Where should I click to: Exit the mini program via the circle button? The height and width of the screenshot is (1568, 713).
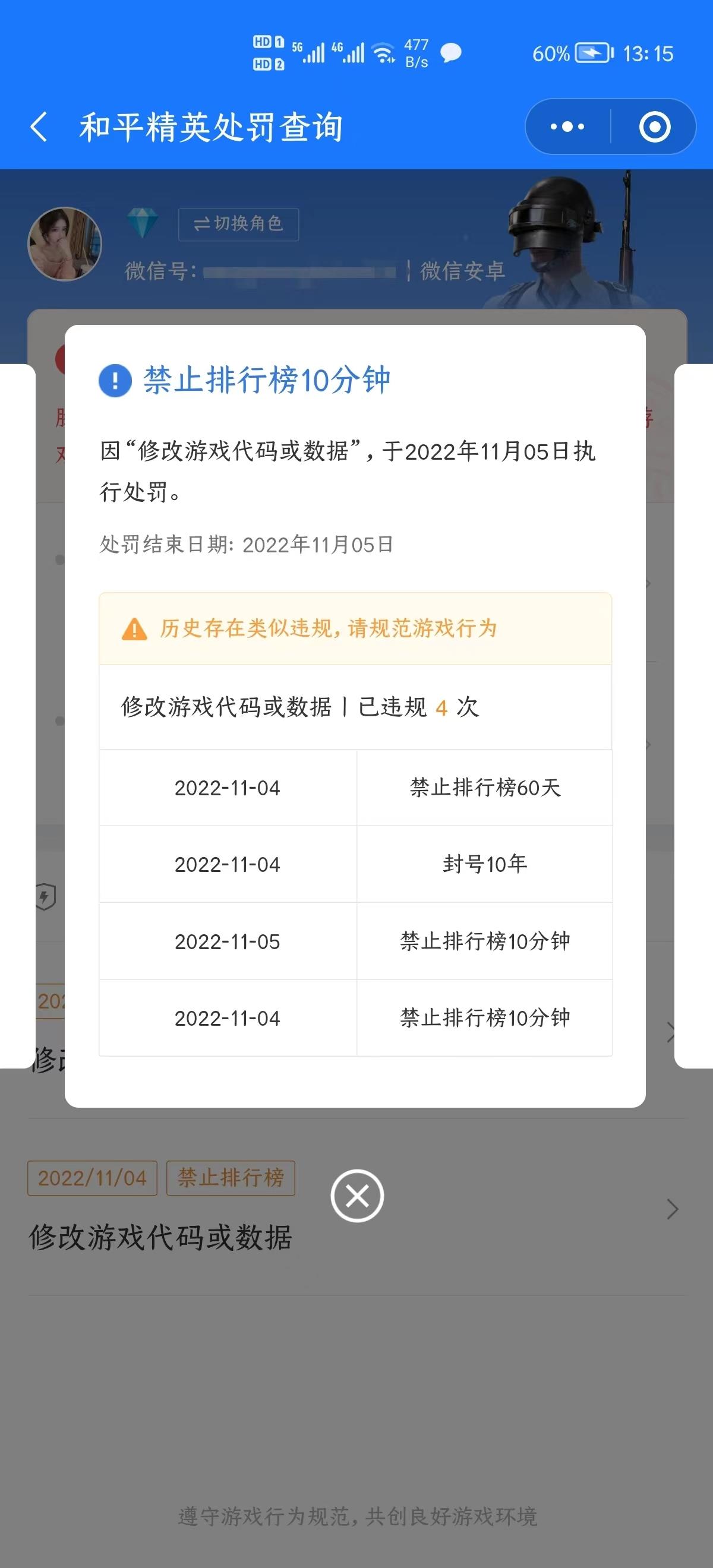(x=655, y=127)
